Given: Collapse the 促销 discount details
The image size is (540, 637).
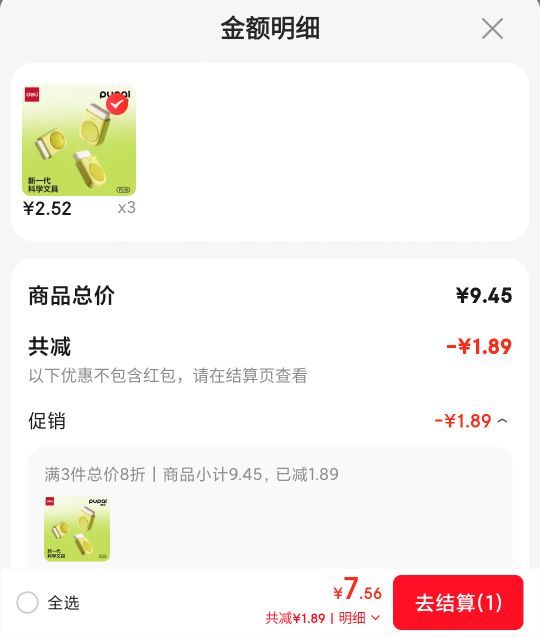Looking at the screenshot, I should coord(502,421).
